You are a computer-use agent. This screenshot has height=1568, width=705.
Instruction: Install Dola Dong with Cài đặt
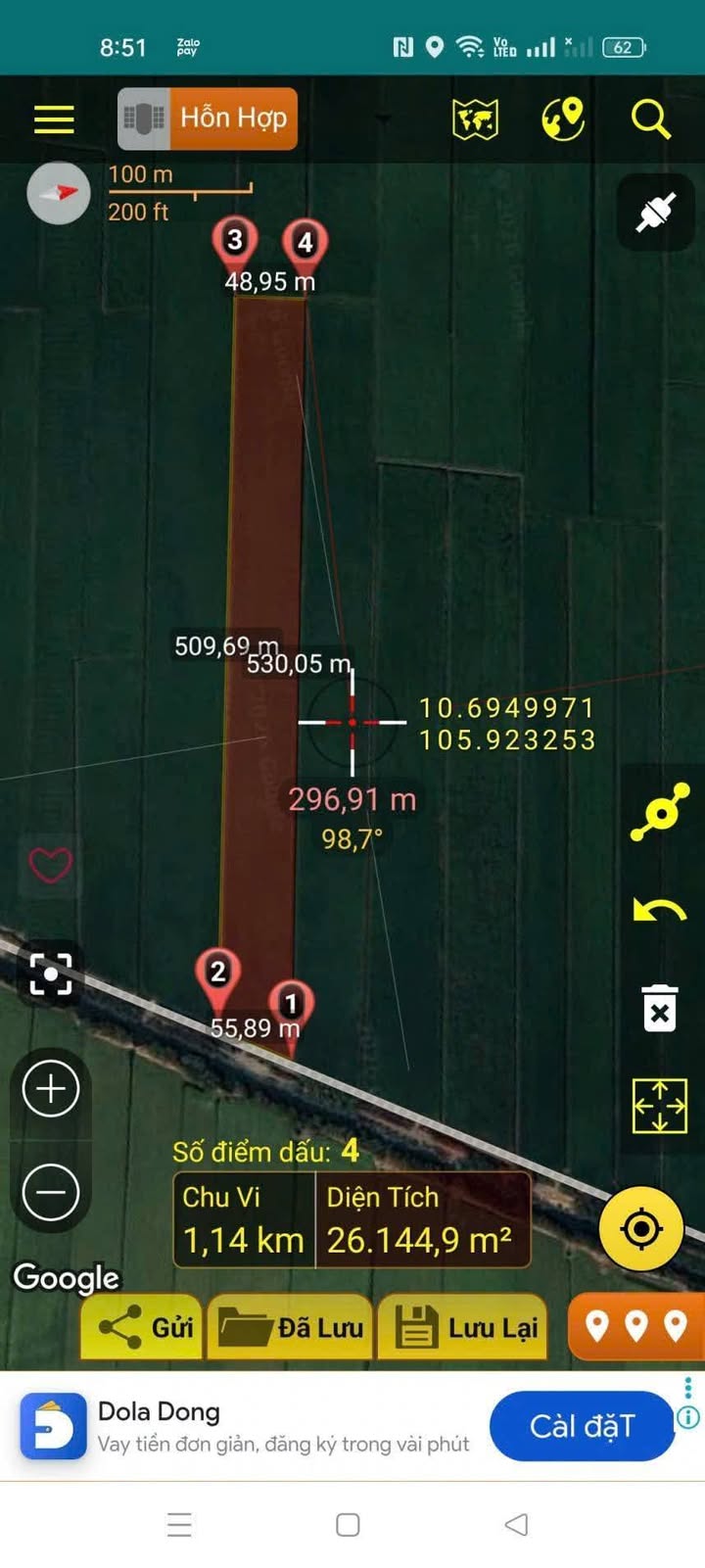click(x=582, y=1426)
